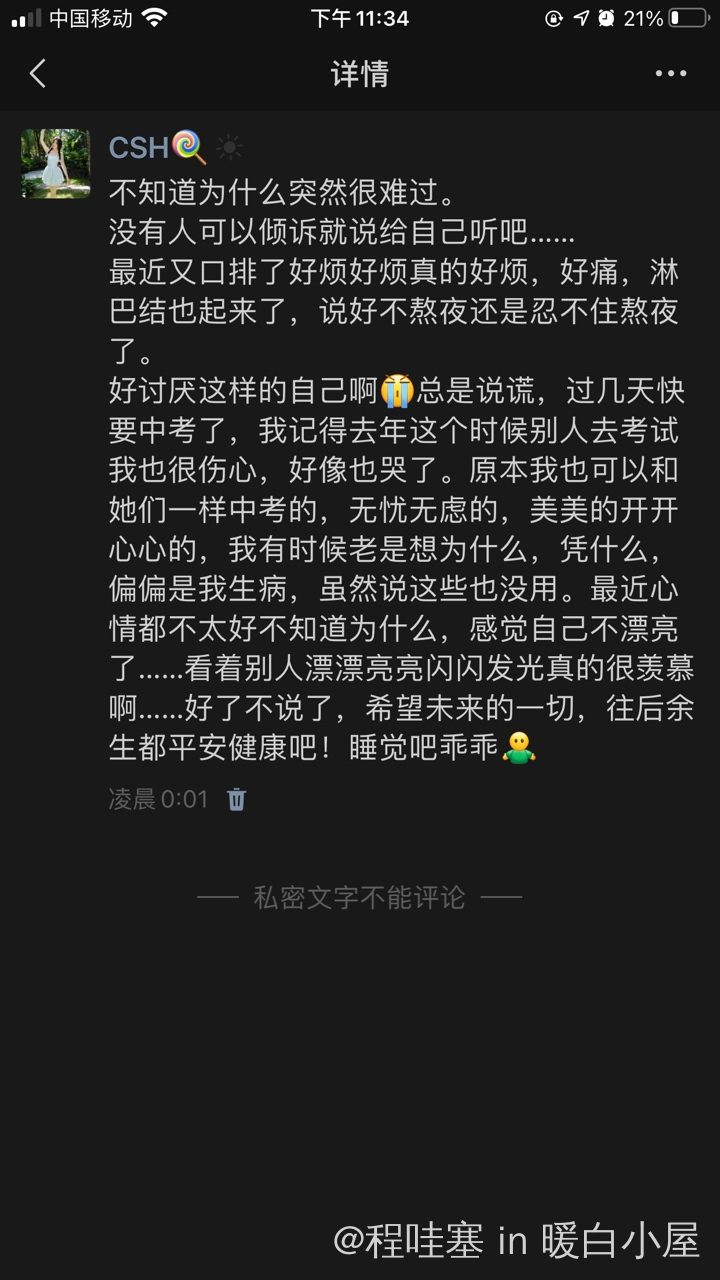Delete this post with the trash icon

coord(236,799)
